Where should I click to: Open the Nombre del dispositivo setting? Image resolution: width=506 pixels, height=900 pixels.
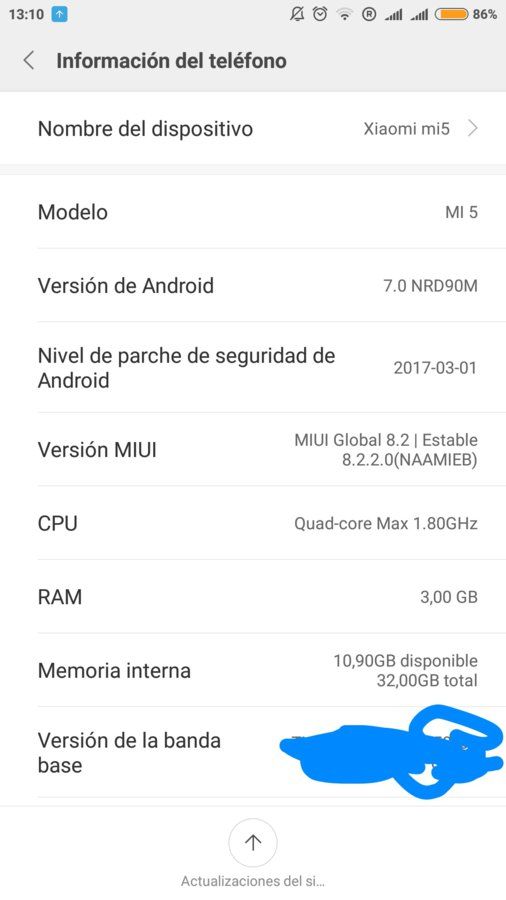[253, 129]
